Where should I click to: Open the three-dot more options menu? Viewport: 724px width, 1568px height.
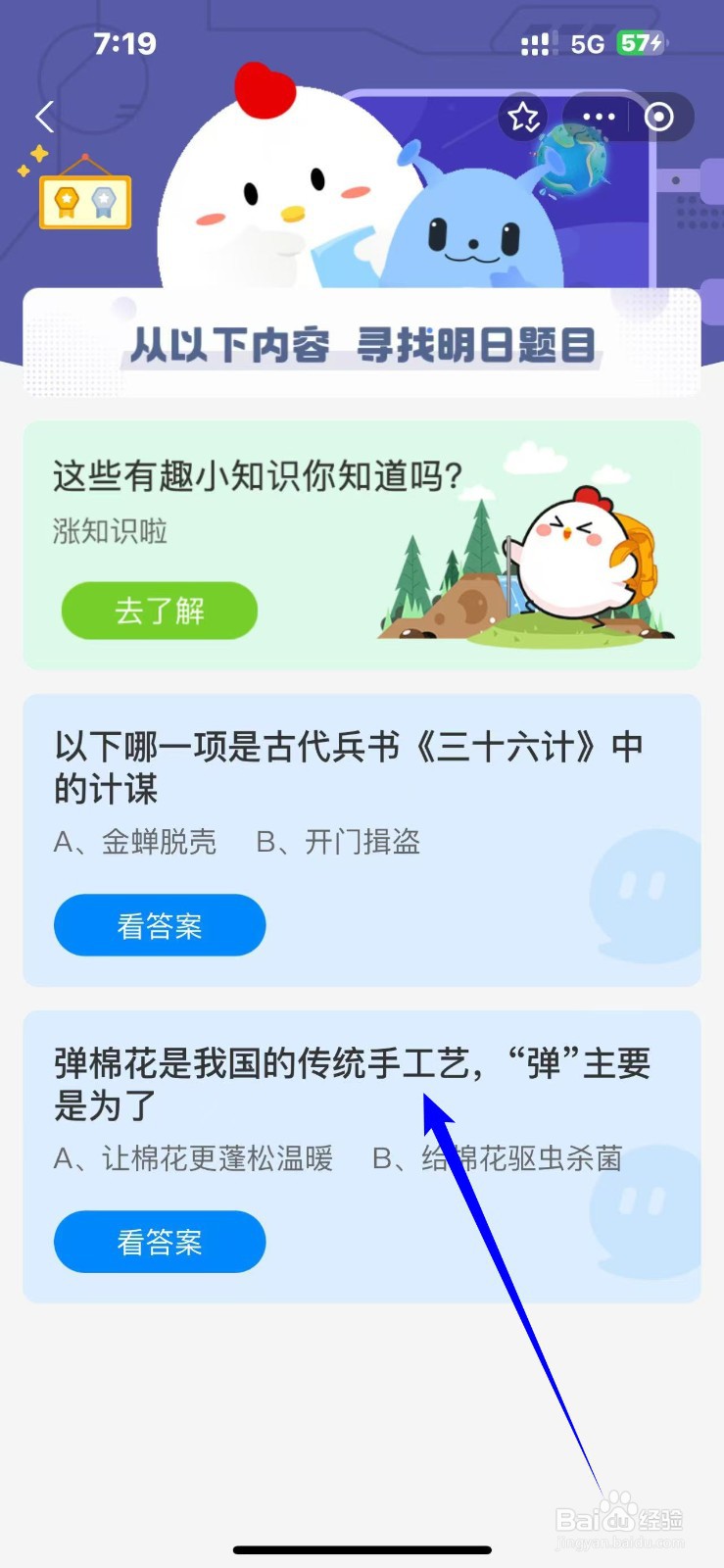pyautogui.click(x=597, y=117)
